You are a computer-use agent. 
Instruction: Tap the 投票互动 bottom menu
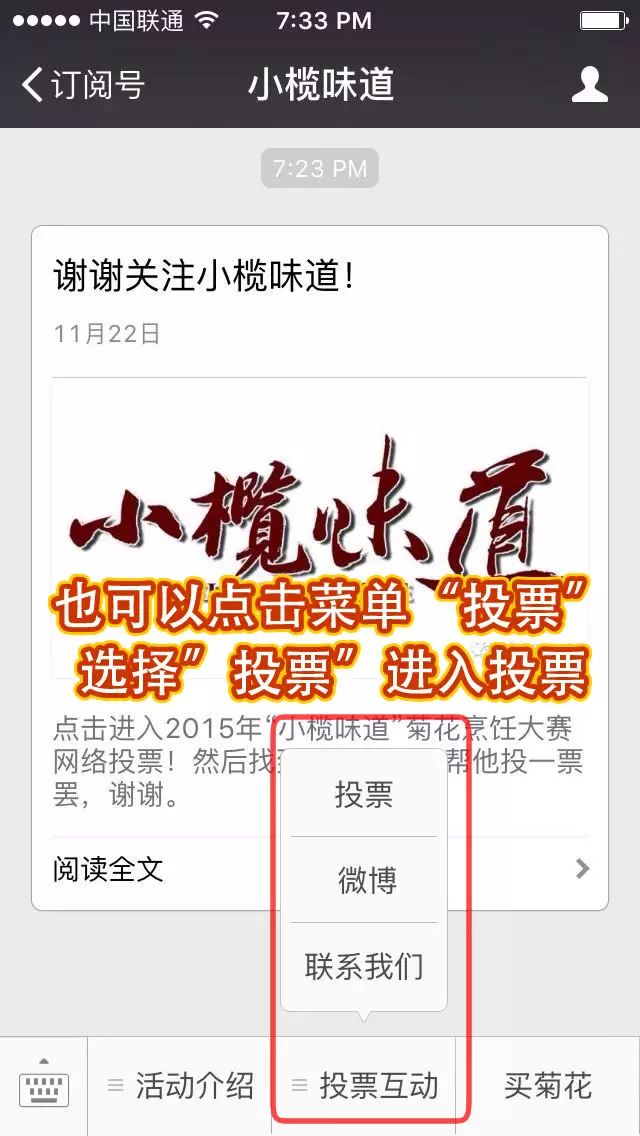tap(365, 1086)
